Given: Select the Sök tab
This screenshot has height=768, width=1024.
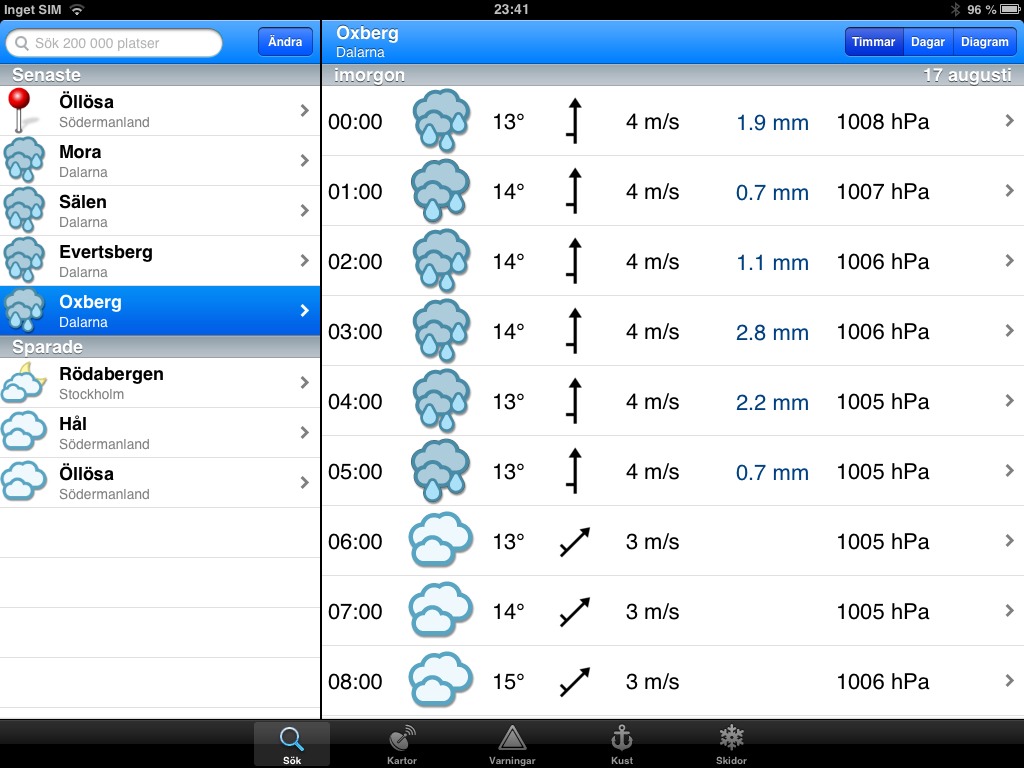Looking at the screenshot, I should [x=292, y=745].
